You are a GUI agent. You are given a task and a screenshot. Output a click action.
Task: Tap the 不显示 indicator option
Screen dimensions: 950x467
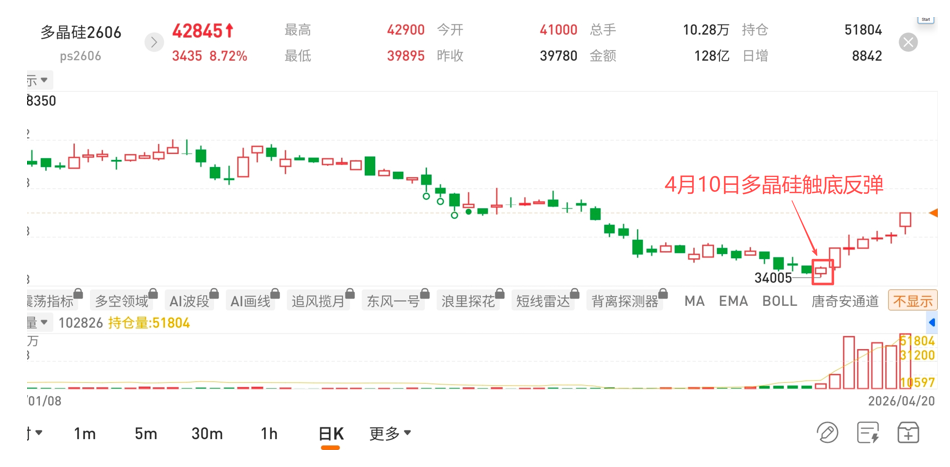912,300
